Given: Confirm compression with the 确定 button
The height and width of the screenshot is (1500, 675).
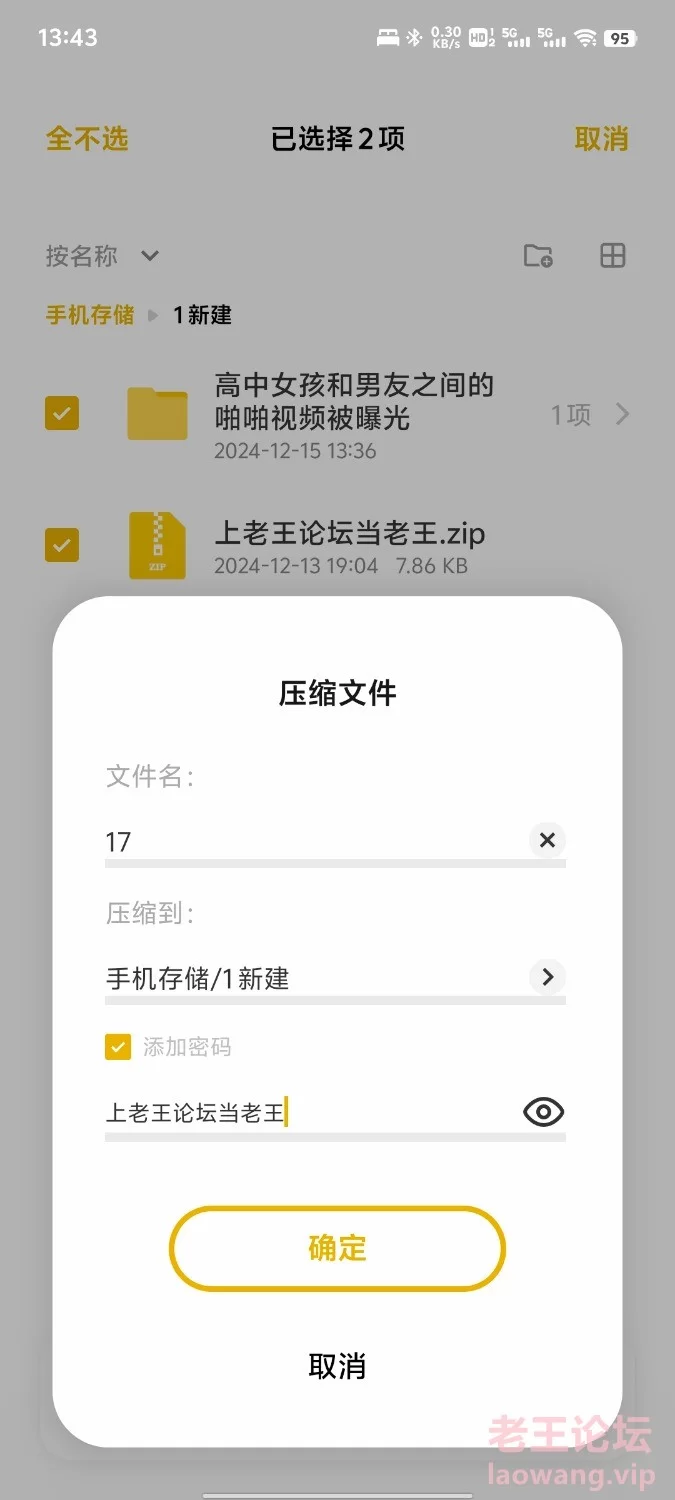Looking at the screenshot, I should pos(337,1248).
